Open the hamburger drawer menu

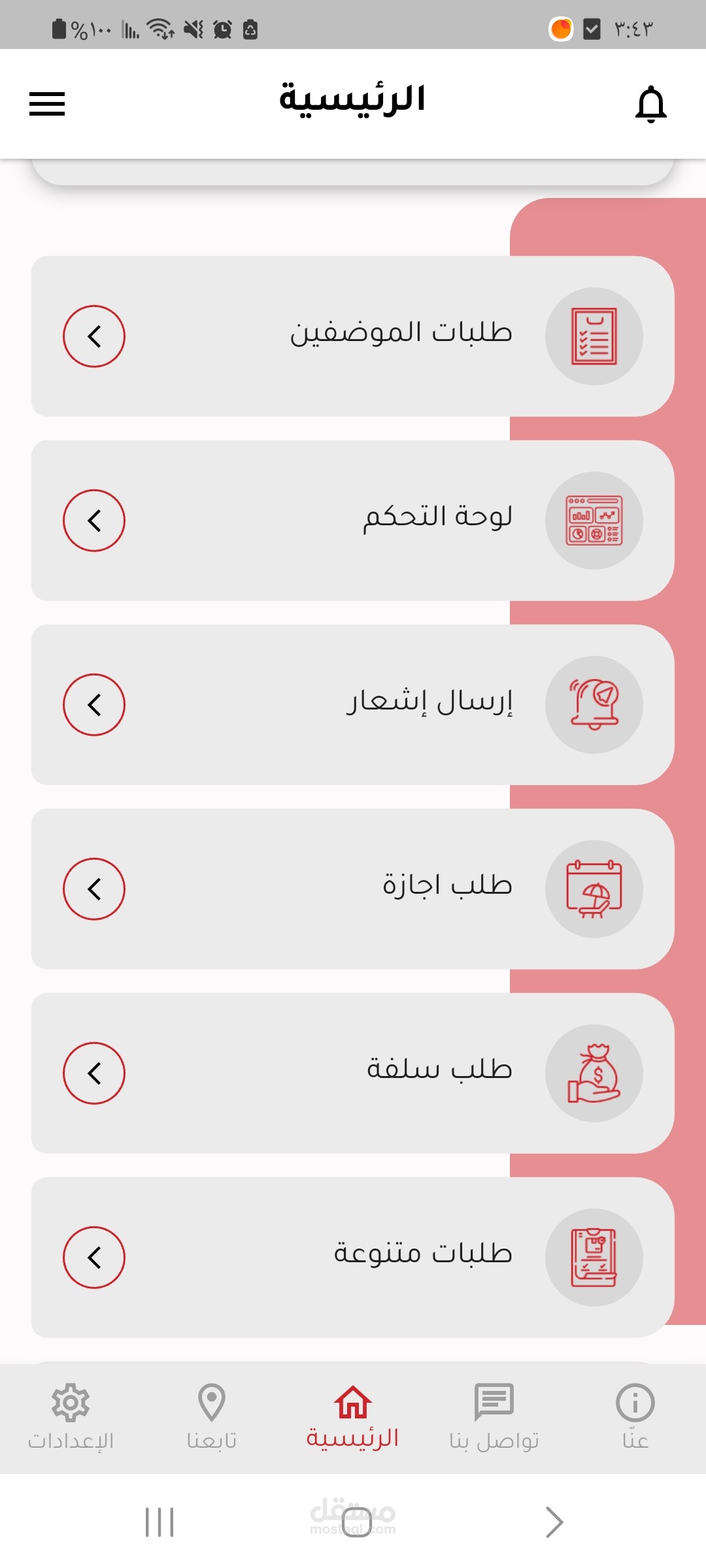click(47, 104)
